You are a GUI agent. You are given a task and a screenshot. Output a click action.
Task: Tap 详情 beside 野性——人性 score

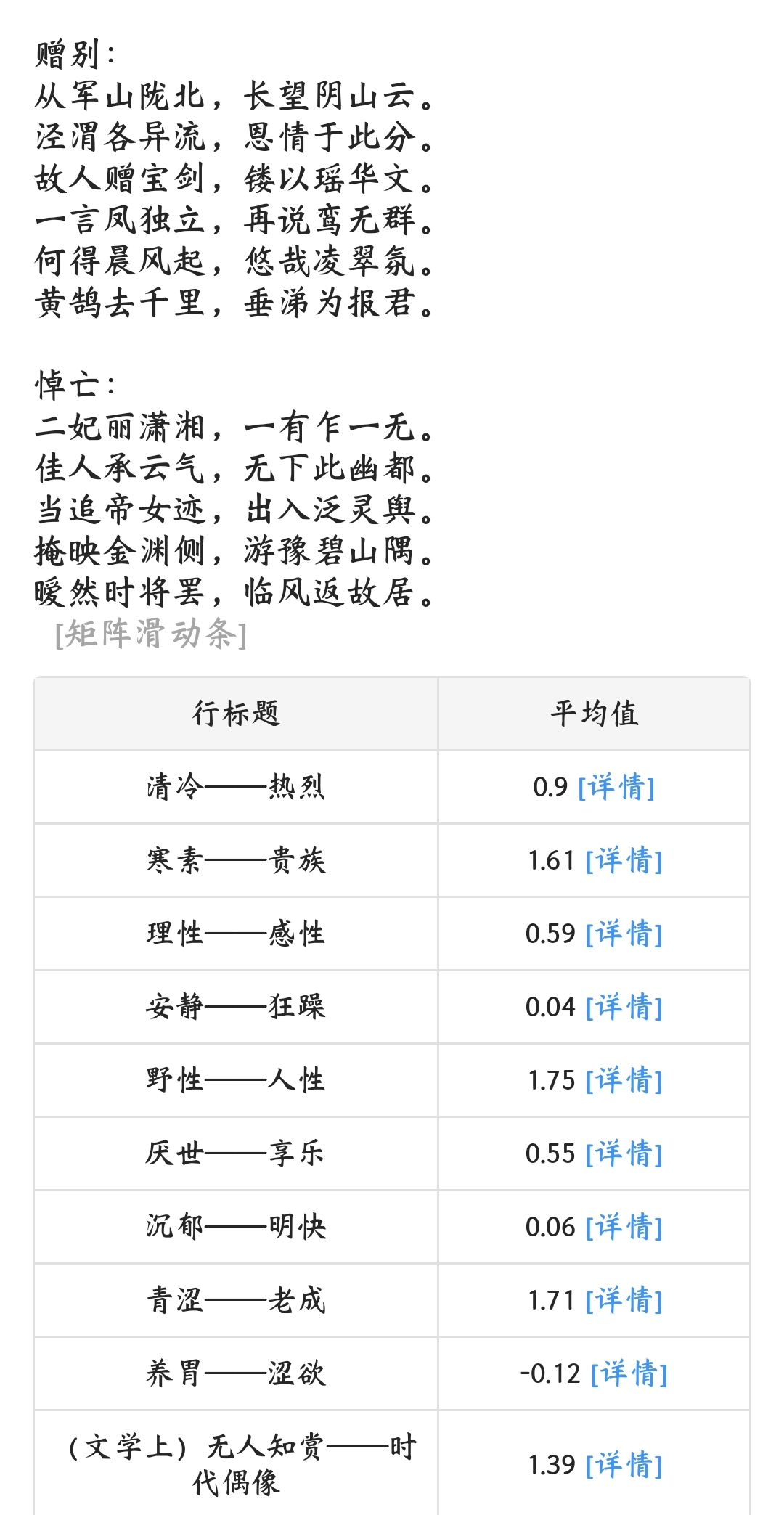point(624,1080)
